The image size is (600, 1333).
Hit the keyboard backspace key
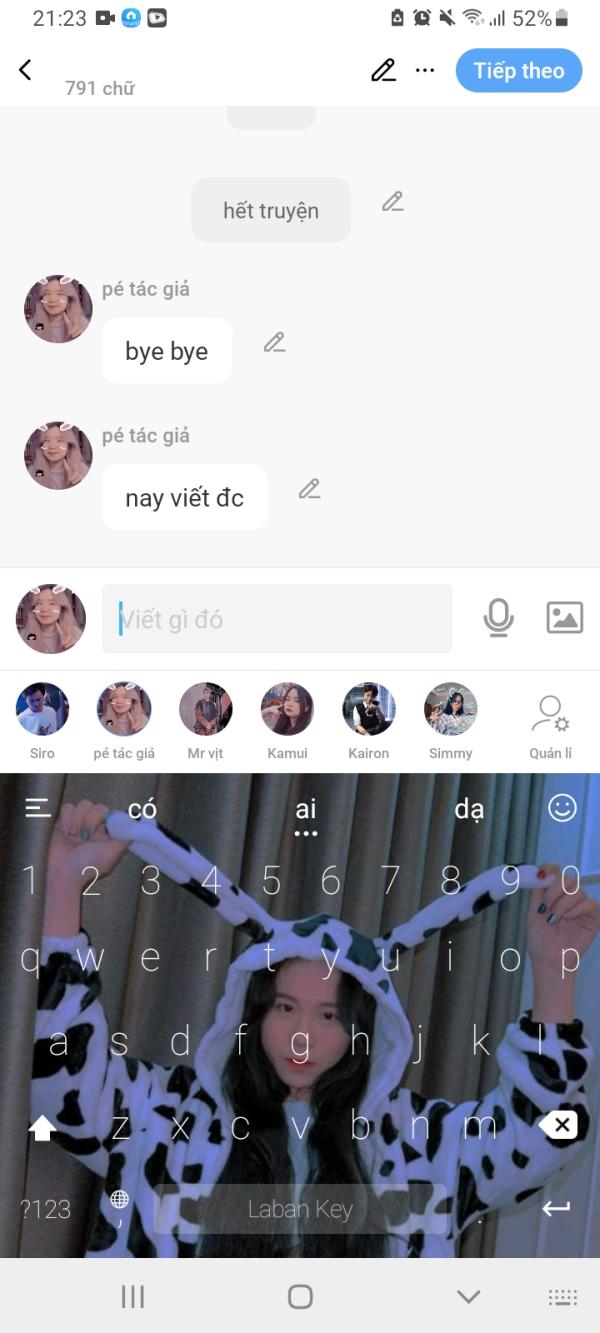pyautogui.click(x=559, y=1125)
